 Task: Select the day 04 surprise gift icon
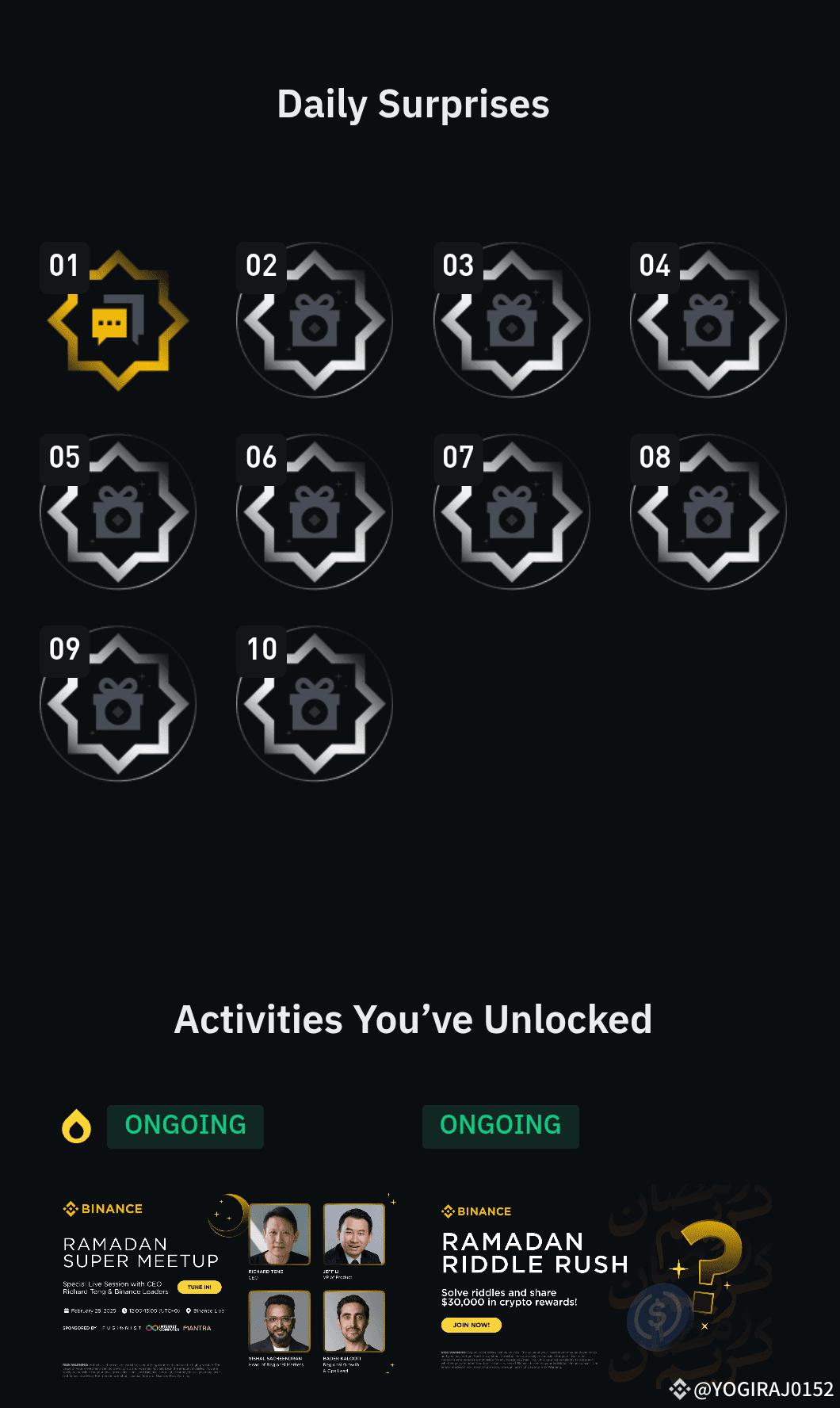click(707, 319)
